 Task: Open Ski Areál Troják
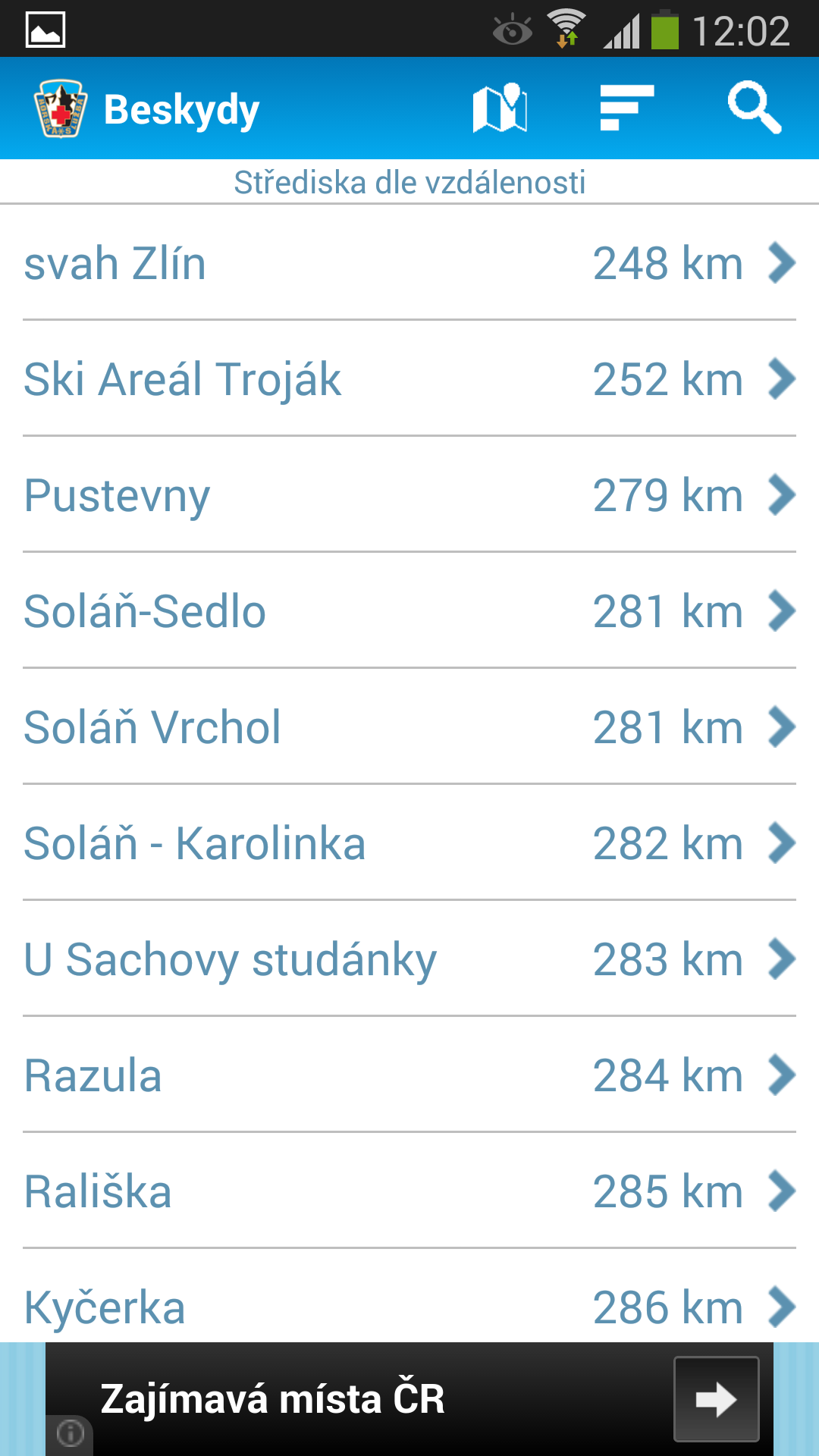tap(409, 378)
